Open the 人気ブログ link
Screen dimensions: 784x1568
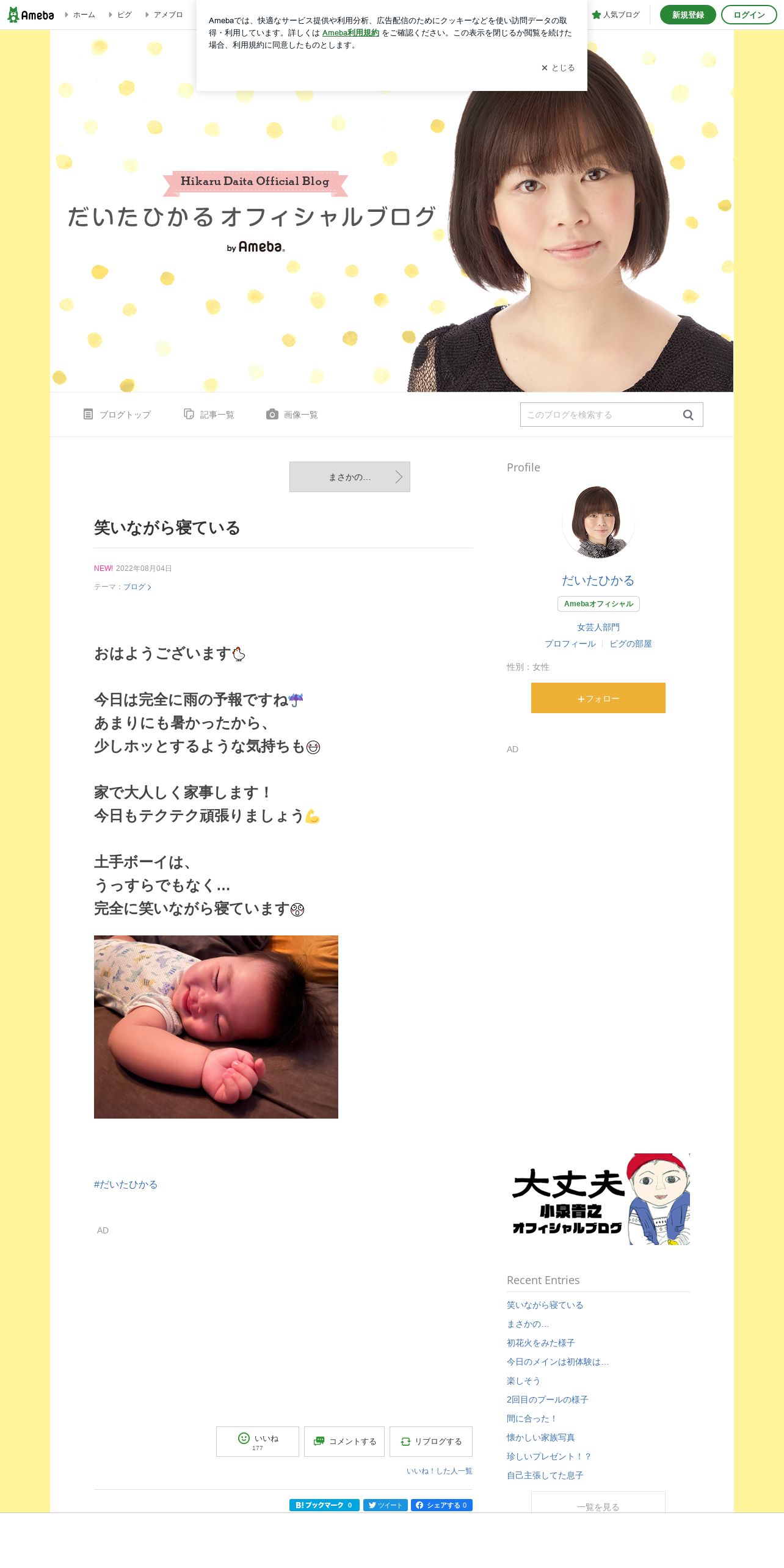pos(616,15)
